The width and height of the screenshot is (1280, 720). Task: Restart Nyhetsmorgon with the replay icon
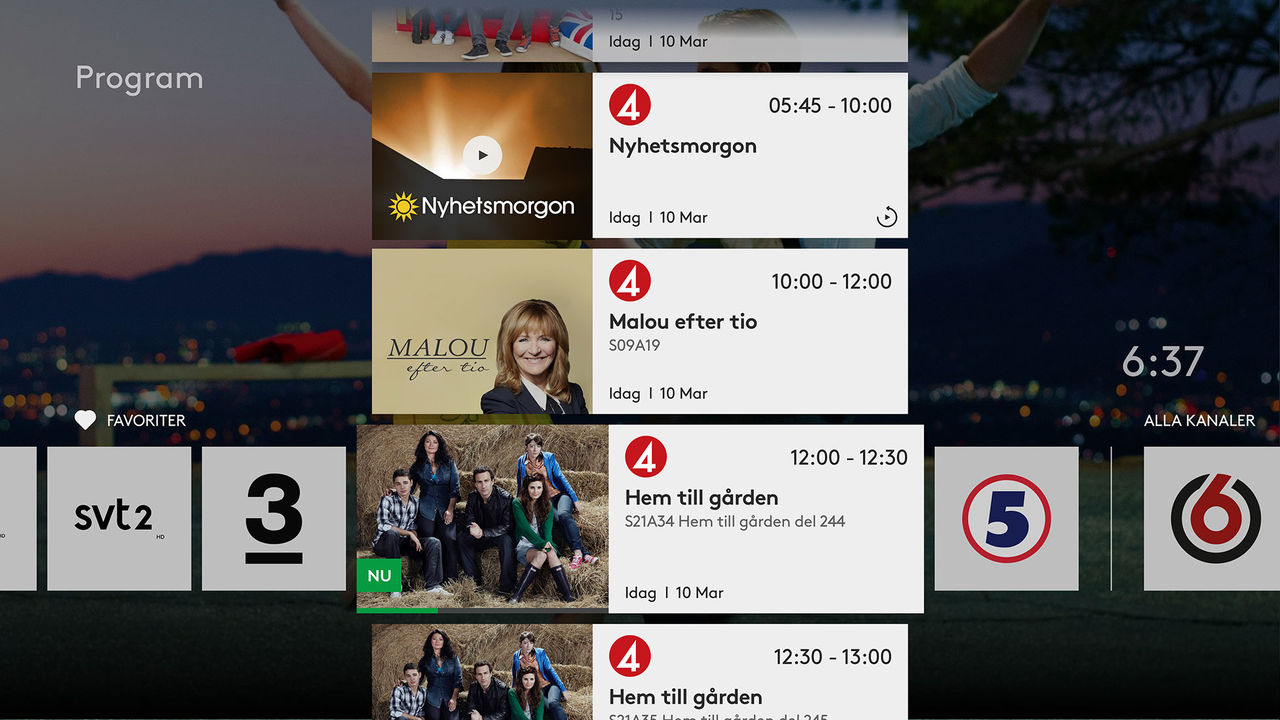point(886,217)
